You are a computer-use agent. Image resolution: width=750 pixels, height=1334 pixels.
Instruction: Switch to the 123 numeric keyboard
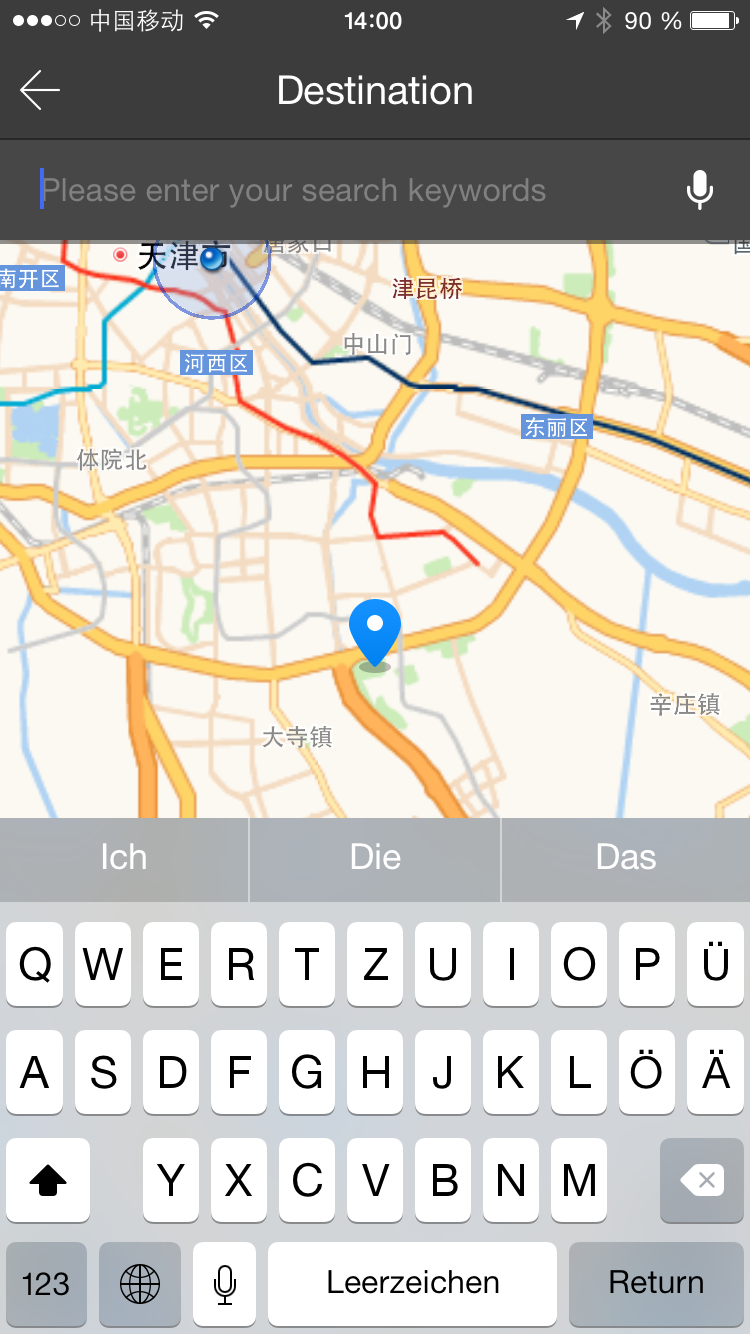tap(46, 1283)
